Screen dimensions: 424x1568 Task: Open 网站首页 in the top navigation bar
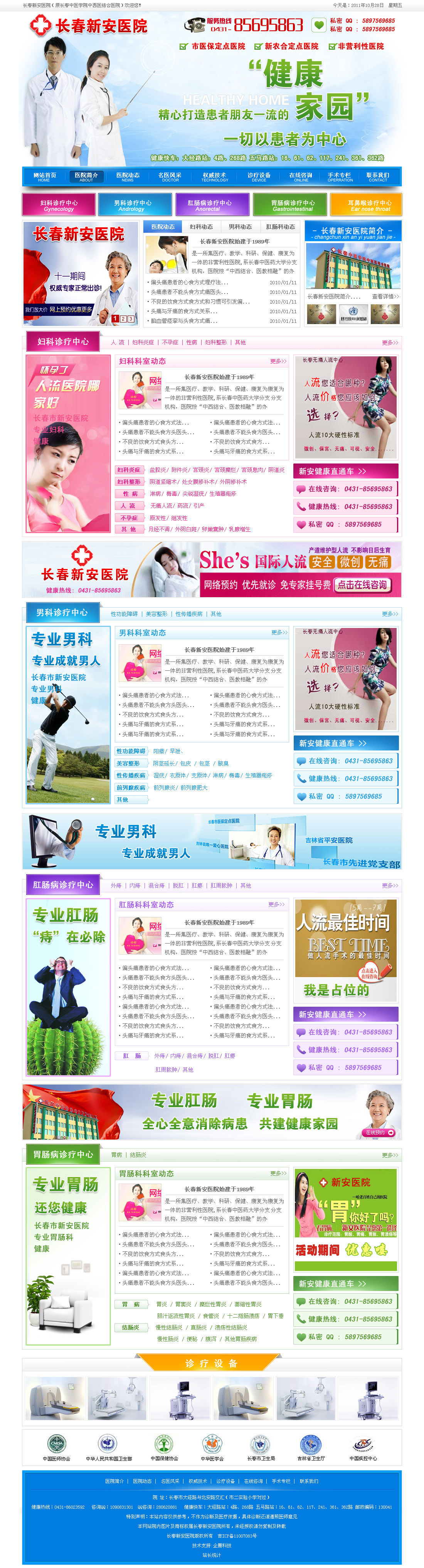[44, 176]
